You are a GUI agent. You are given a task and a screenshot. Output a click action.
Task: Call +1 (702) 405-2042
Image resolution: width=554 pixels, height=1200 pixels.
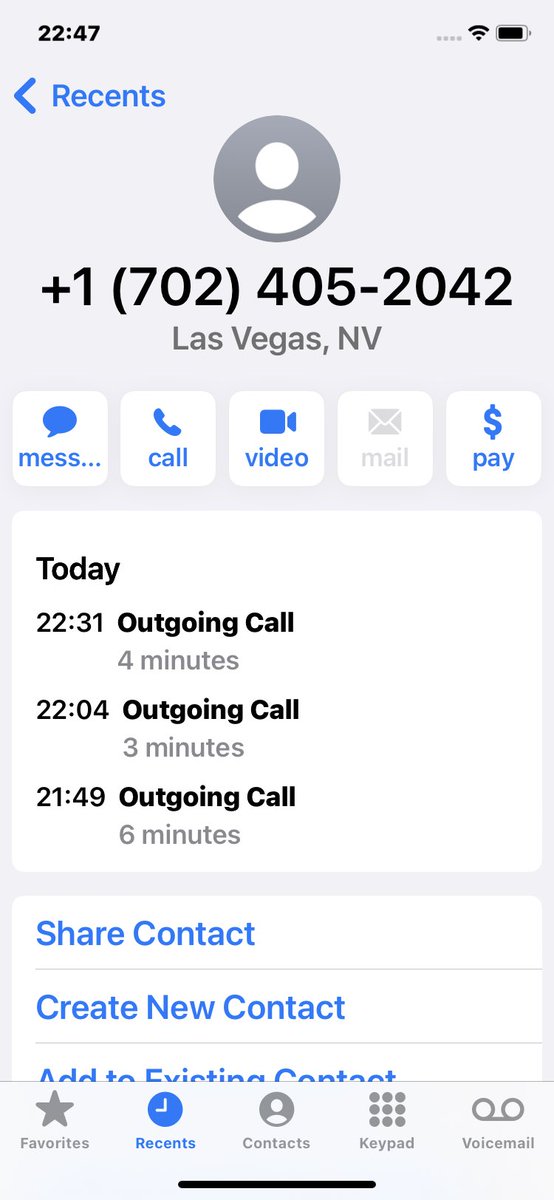coord(168,438)
